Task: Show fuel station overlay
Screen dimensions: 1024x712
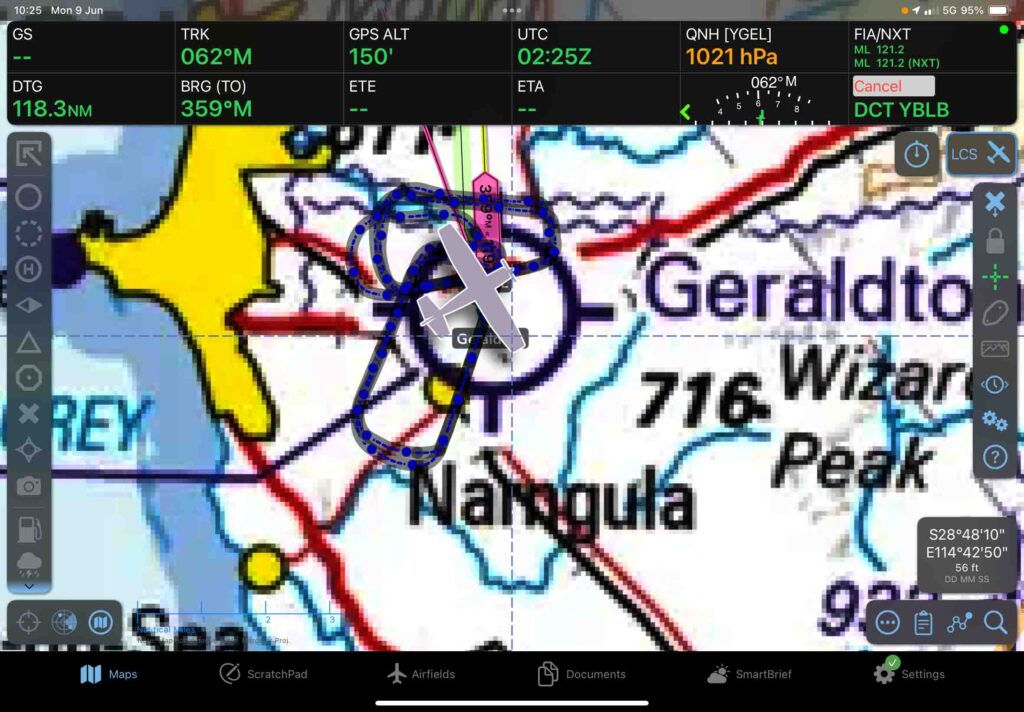Action: (29, 525)
